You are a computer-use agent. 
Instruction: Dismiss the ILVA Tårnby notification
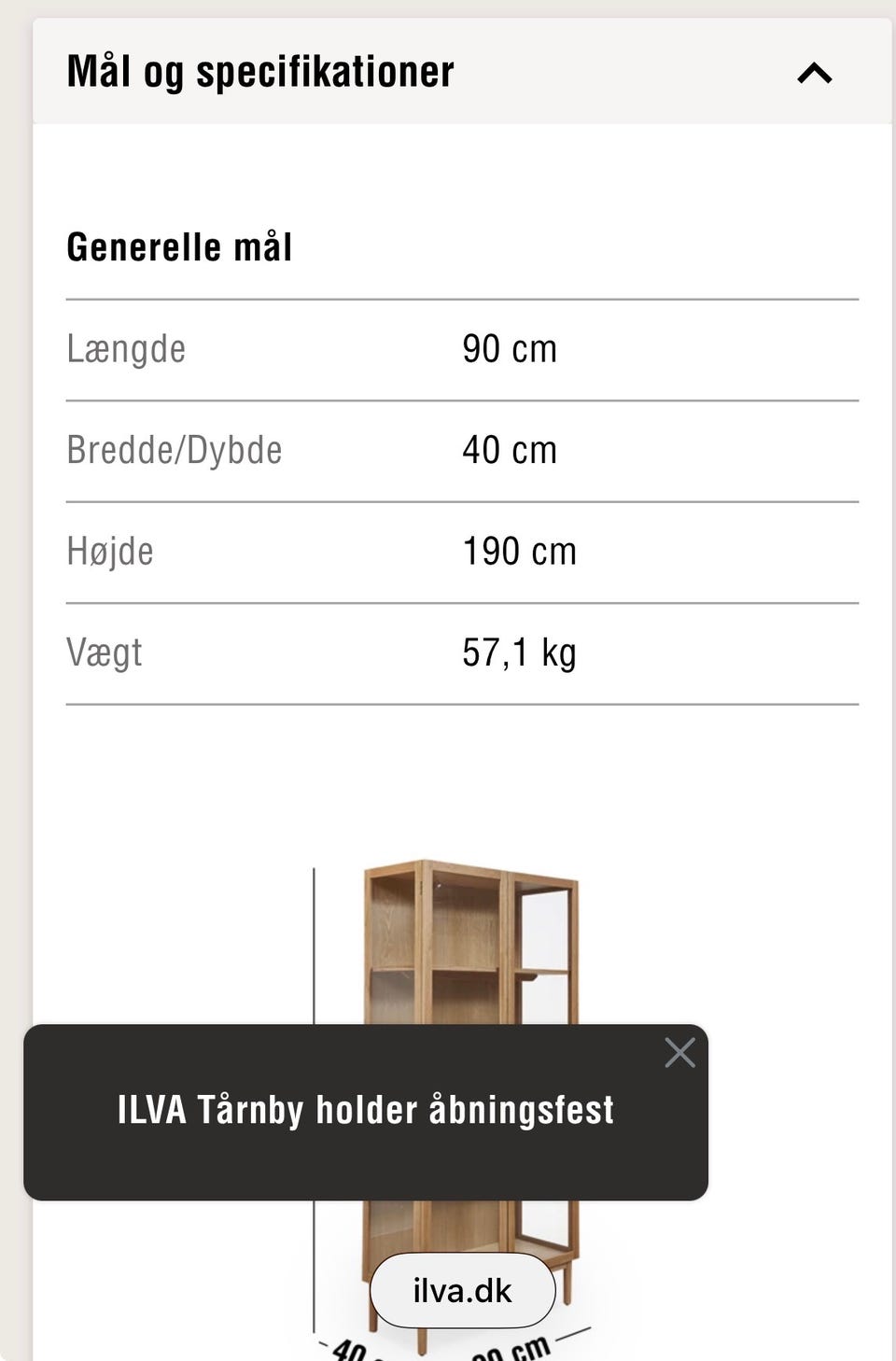pos(680,1053)
